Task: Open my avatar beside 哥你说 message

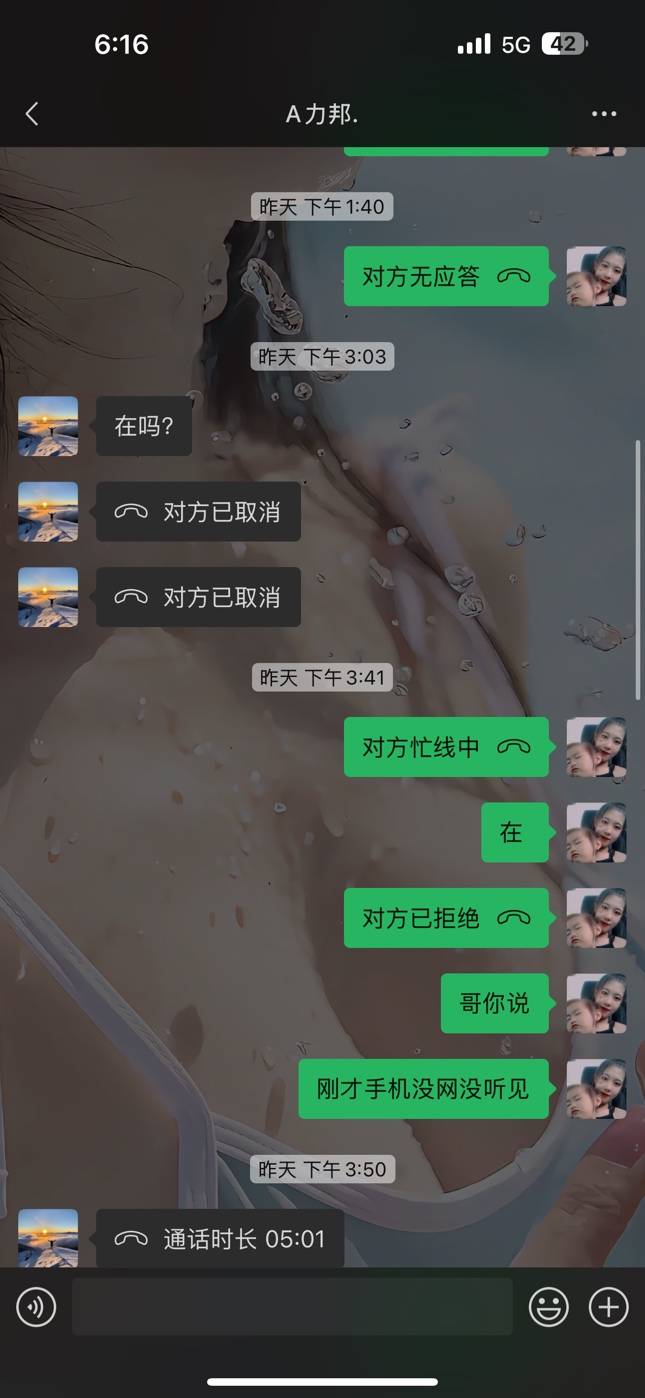Action: [x=596, y=1003]
